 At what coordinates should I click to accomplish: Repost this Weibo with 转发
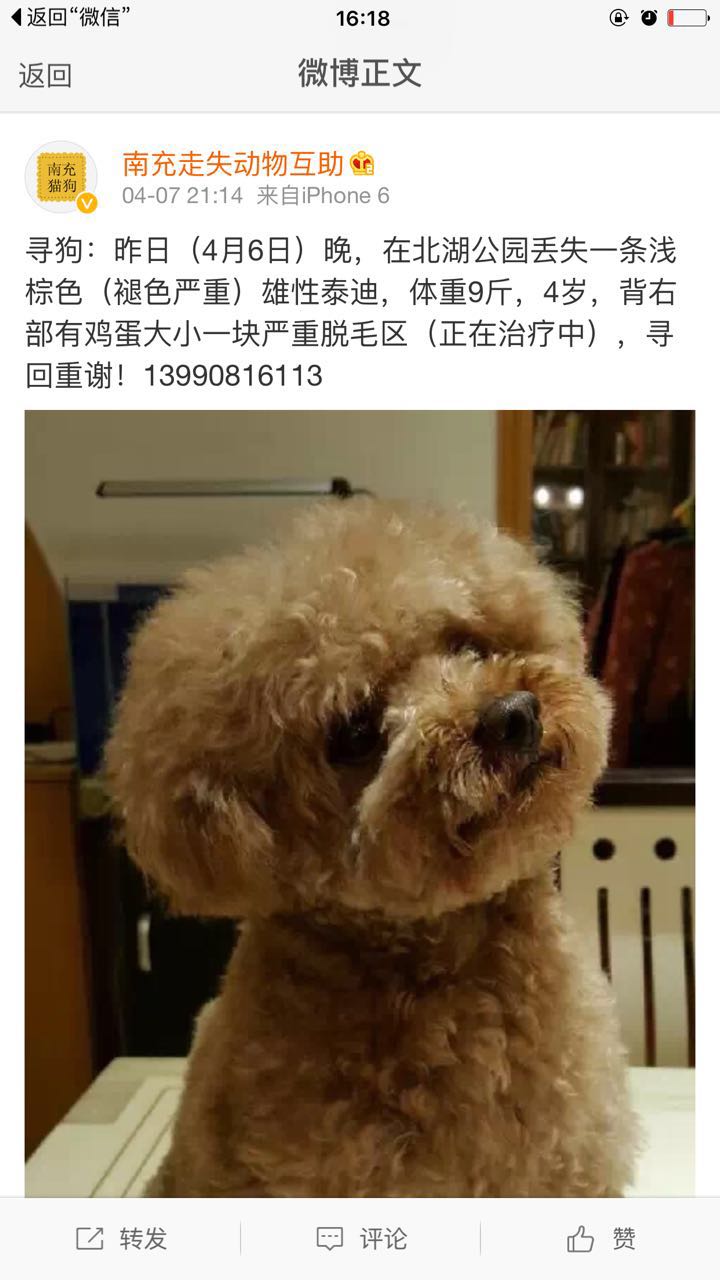point(121,1239)
